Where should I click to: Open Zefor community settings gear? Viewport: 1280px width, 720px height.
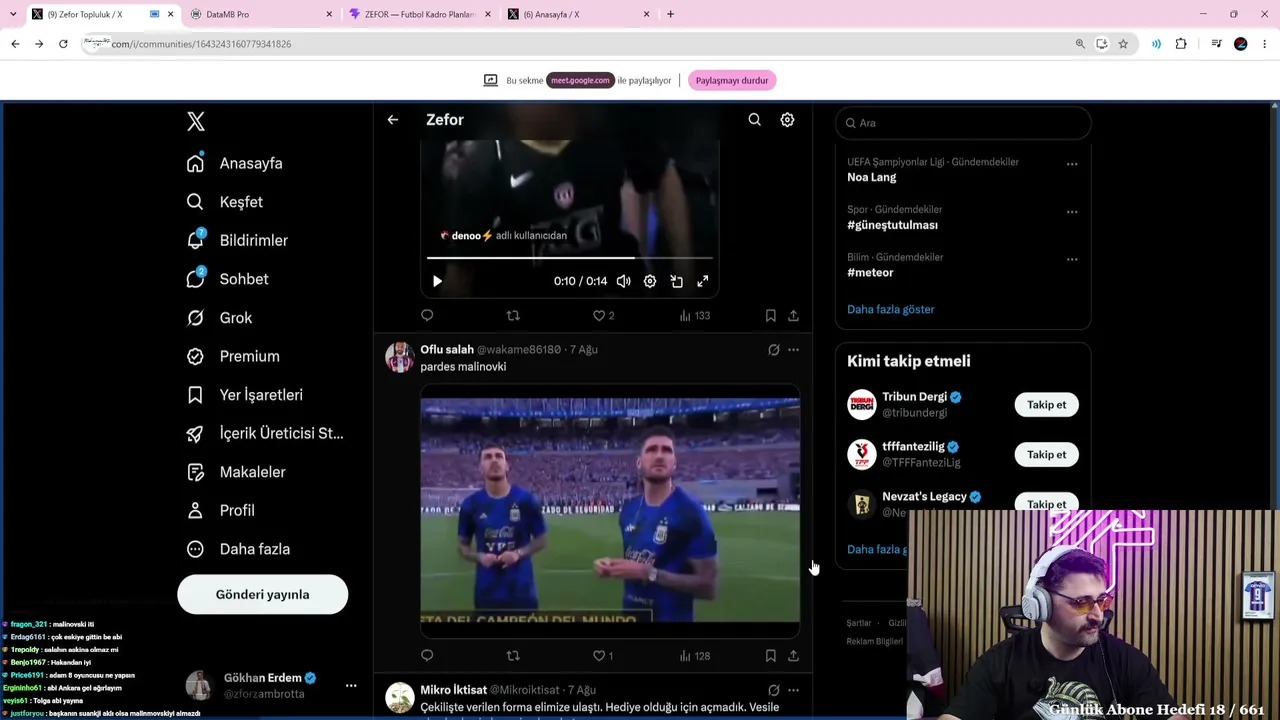click(x=788, y=120)
